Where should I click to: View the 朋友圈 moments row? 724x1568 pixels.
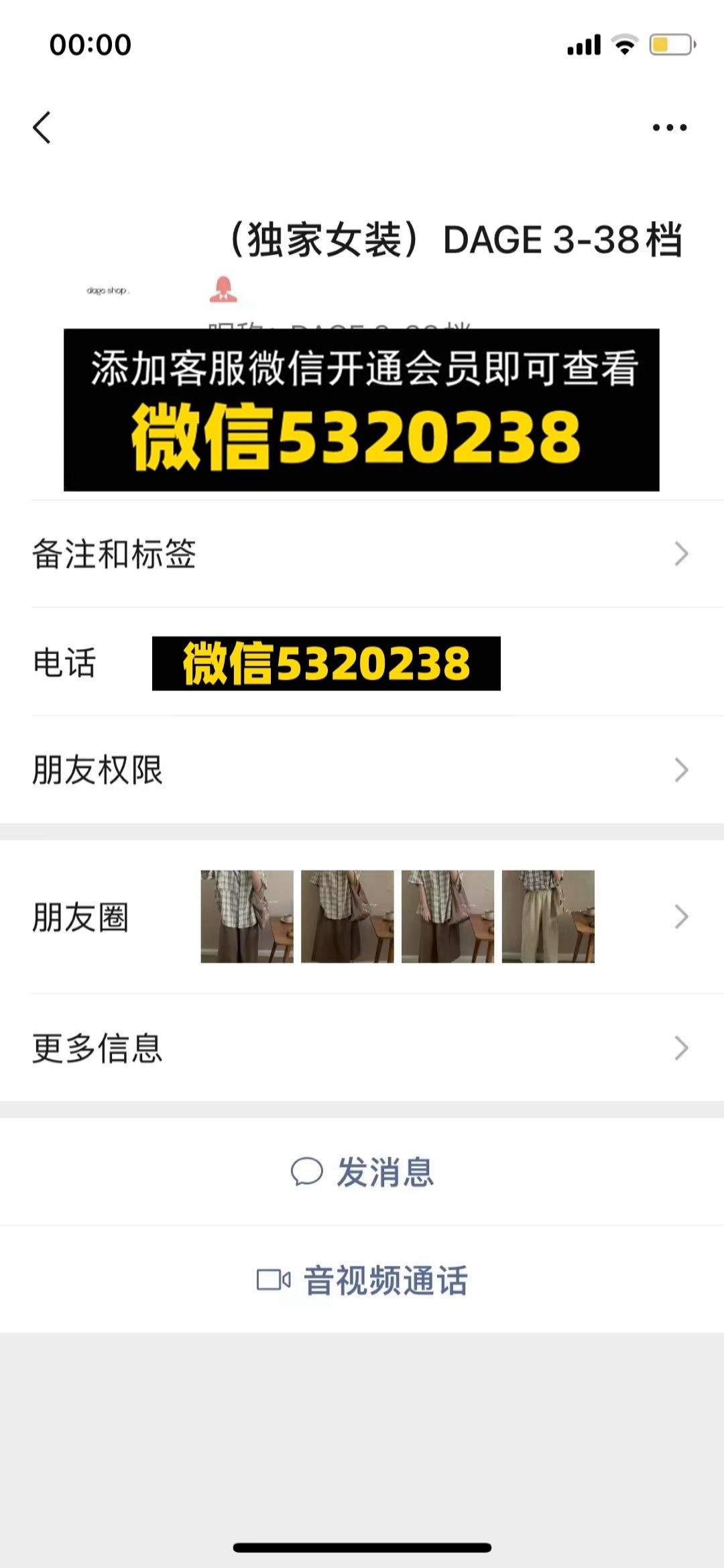pyautogui.click(x=362, y=917)
